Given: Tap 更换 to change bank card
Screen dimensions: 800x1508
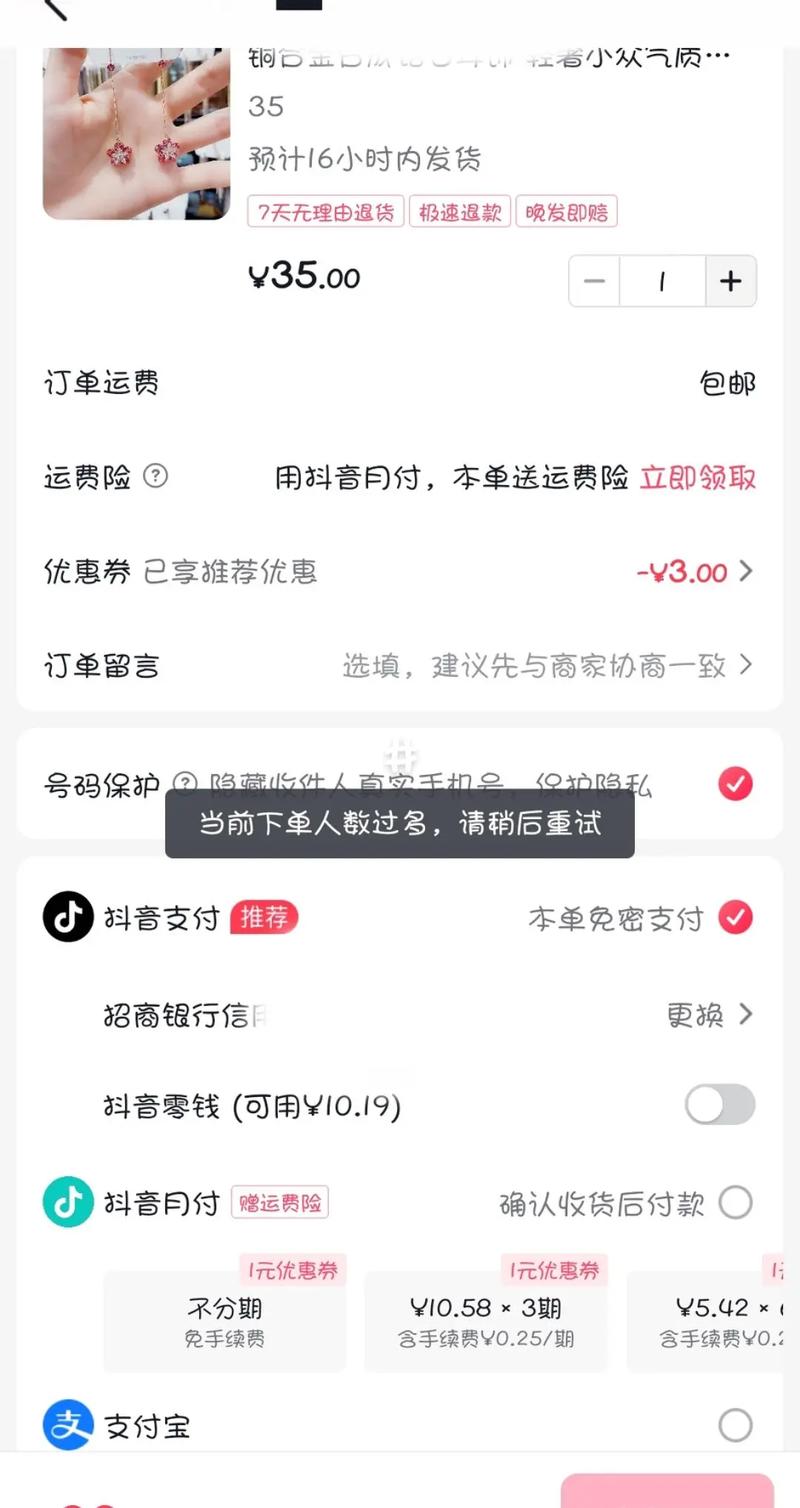Looking at the screenshot, I should (709, 1015).
